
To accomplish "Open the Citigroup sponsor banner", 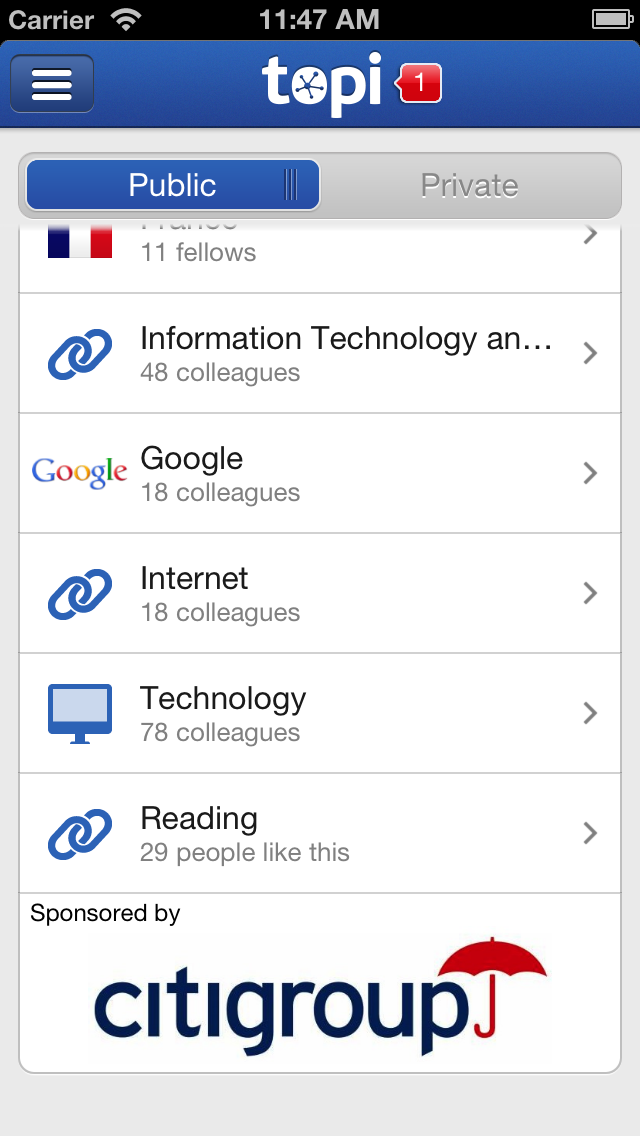I will (x=320, y=996).
